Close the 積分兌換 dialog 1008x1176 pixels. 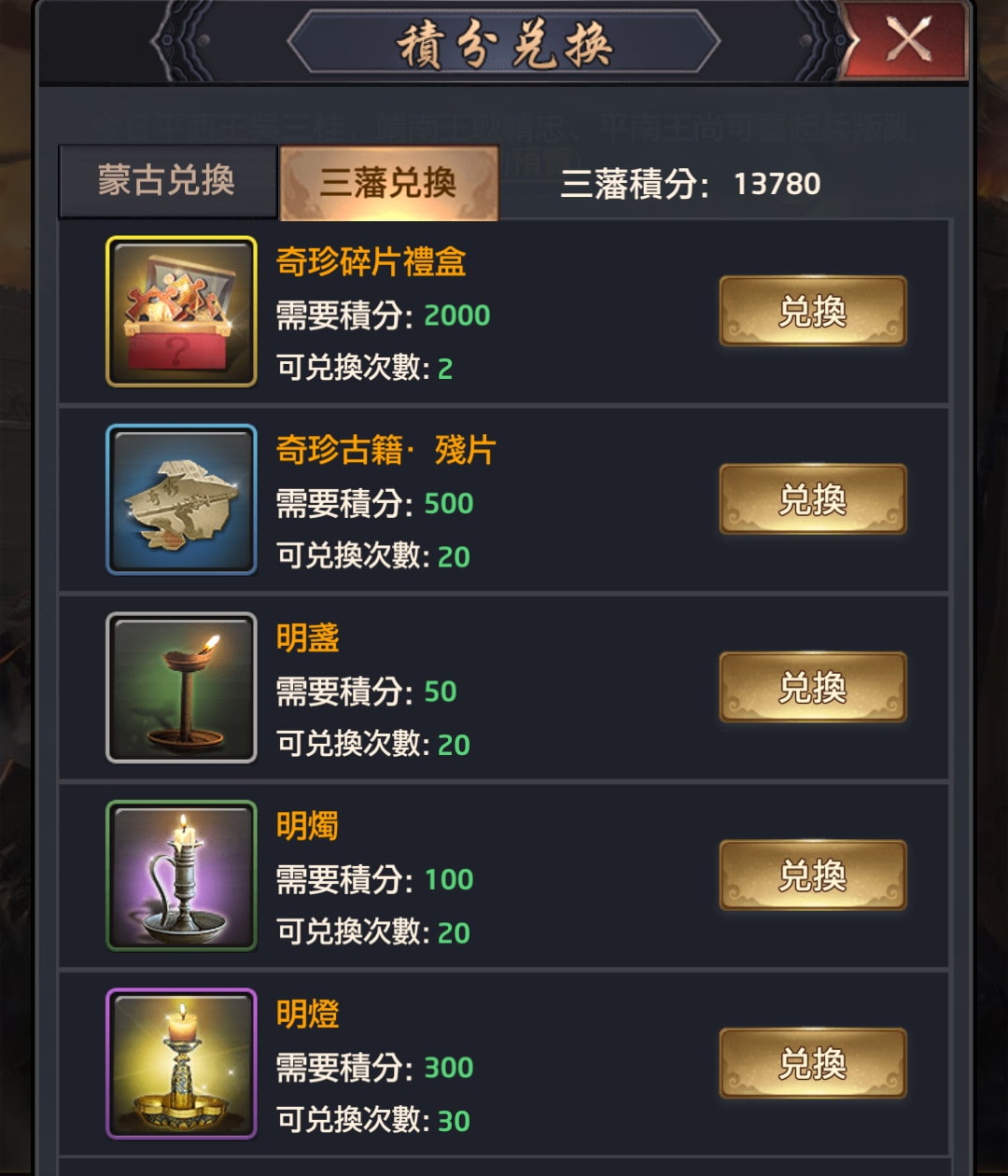(907, 41)
